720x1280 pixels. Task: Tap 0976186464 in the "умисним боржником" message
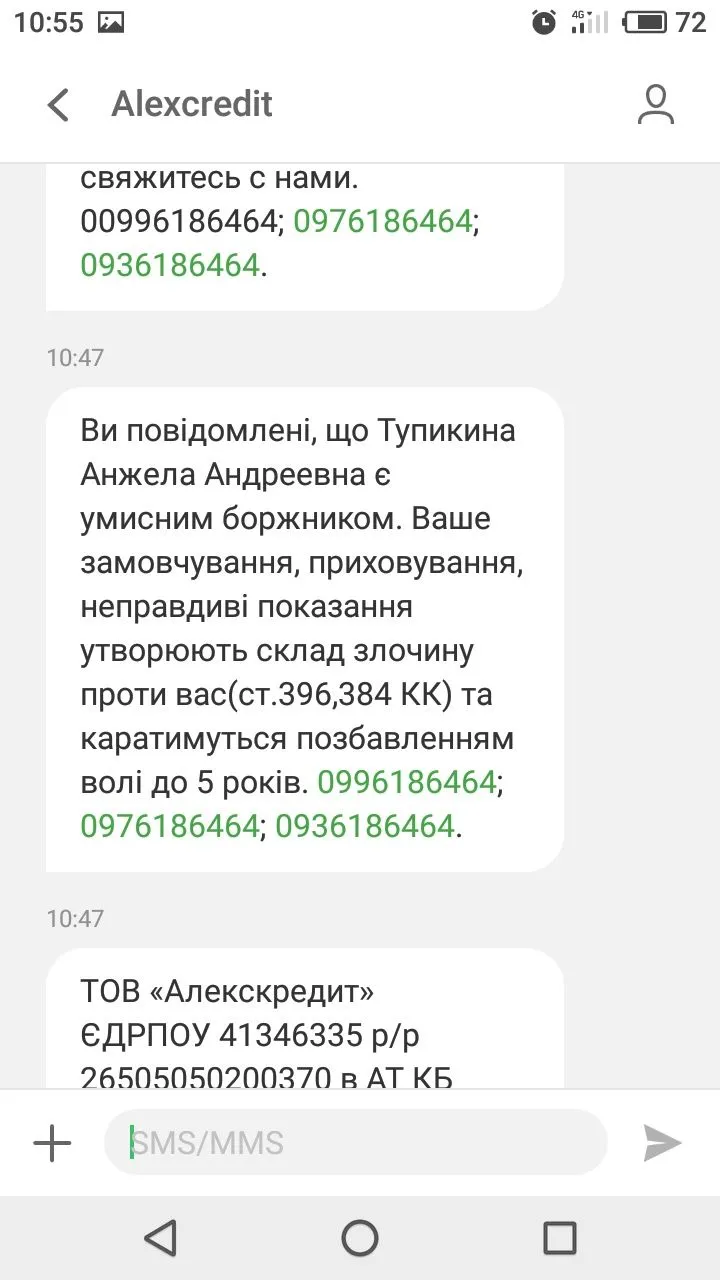tap(170, 826)
